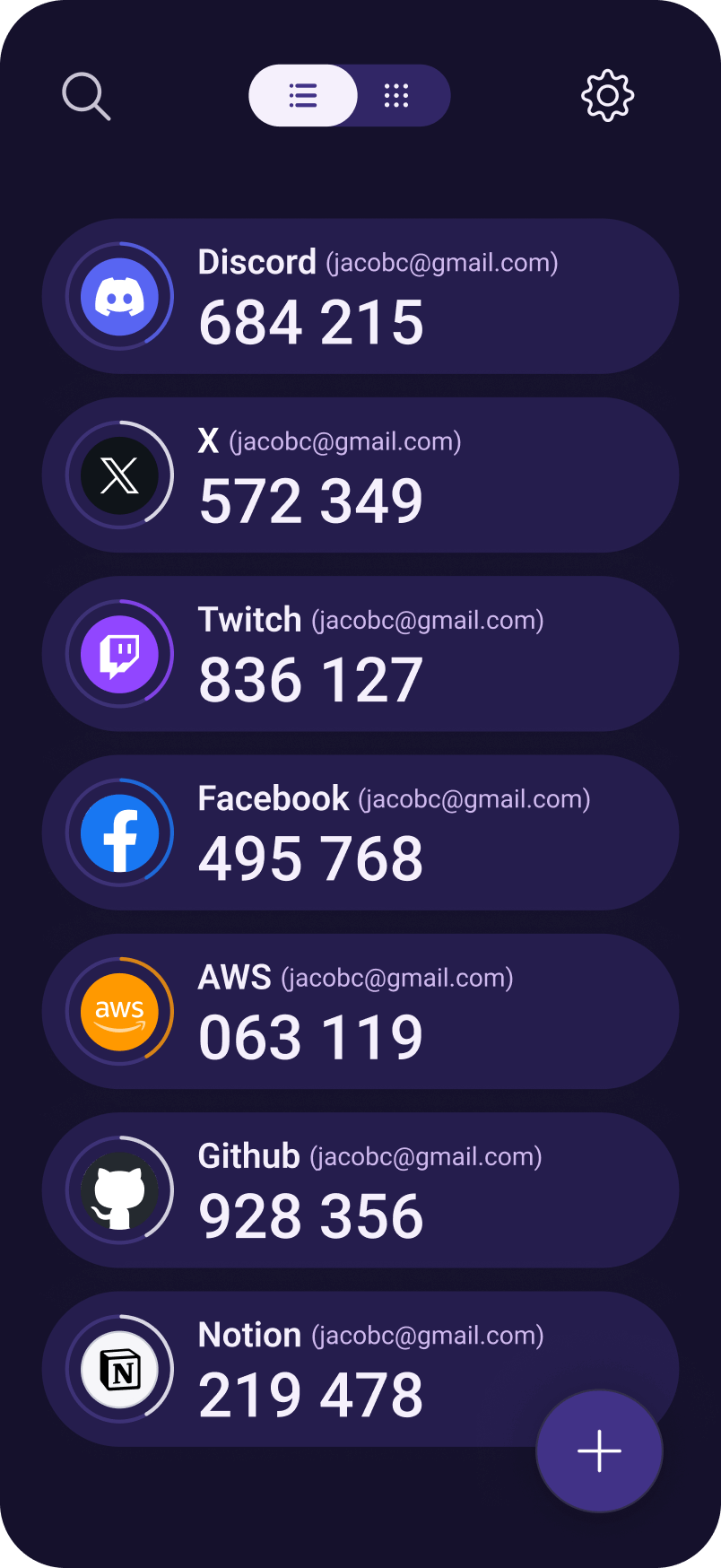Tap the AWS code row
The height and width of the screenshot is (1568, 721).
click(x=360, y=1011)
